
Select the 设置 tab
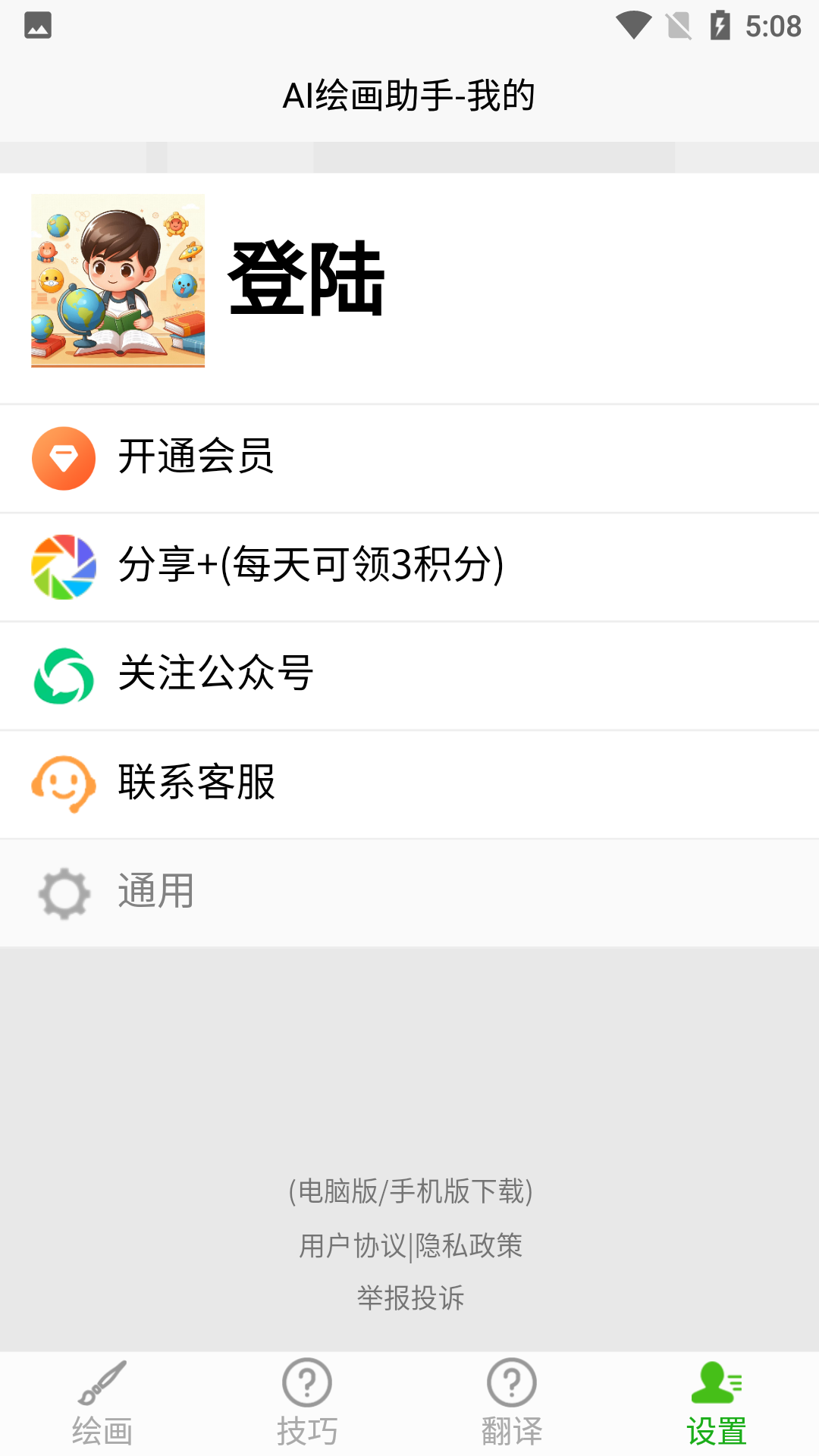point(717,1403)
